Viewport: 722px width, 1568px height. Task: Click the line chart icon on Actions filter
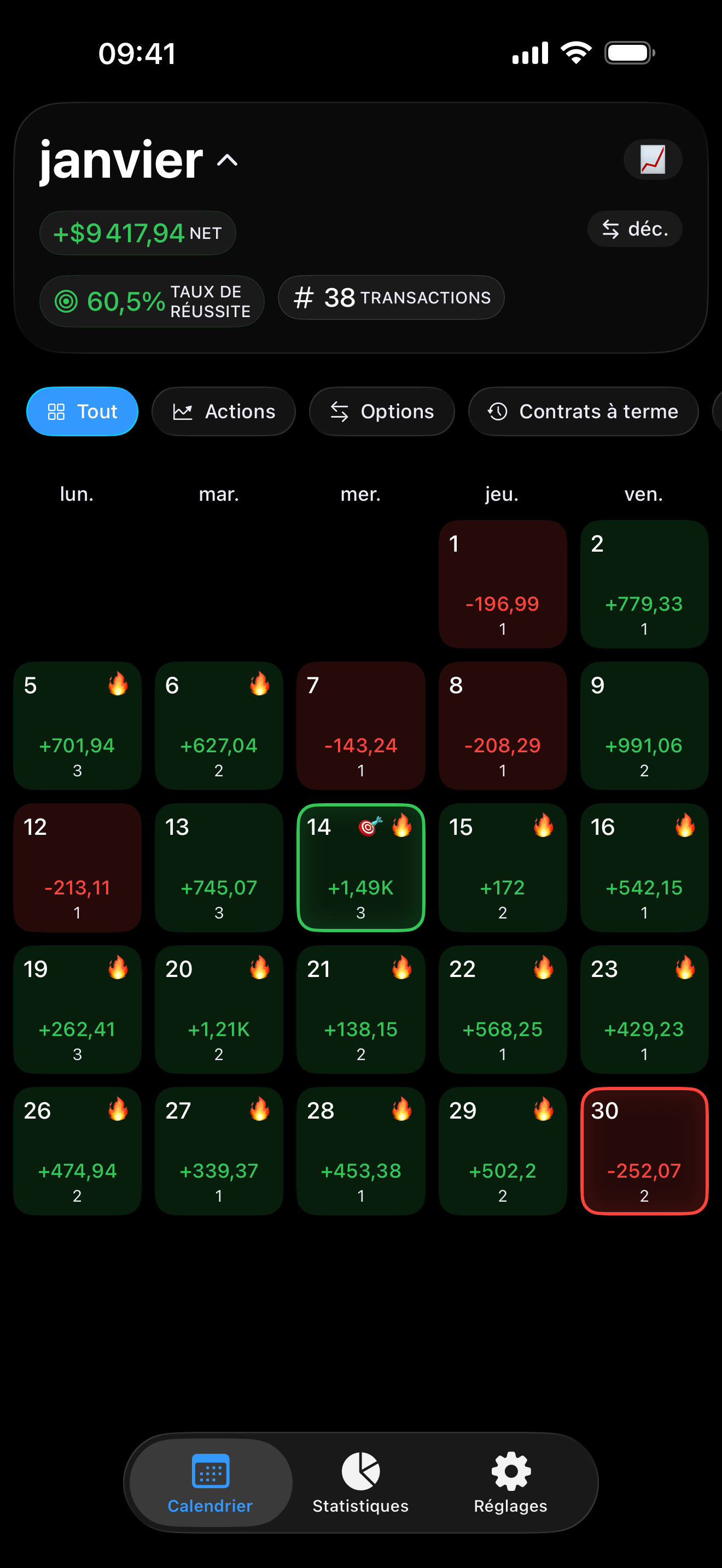183,412
